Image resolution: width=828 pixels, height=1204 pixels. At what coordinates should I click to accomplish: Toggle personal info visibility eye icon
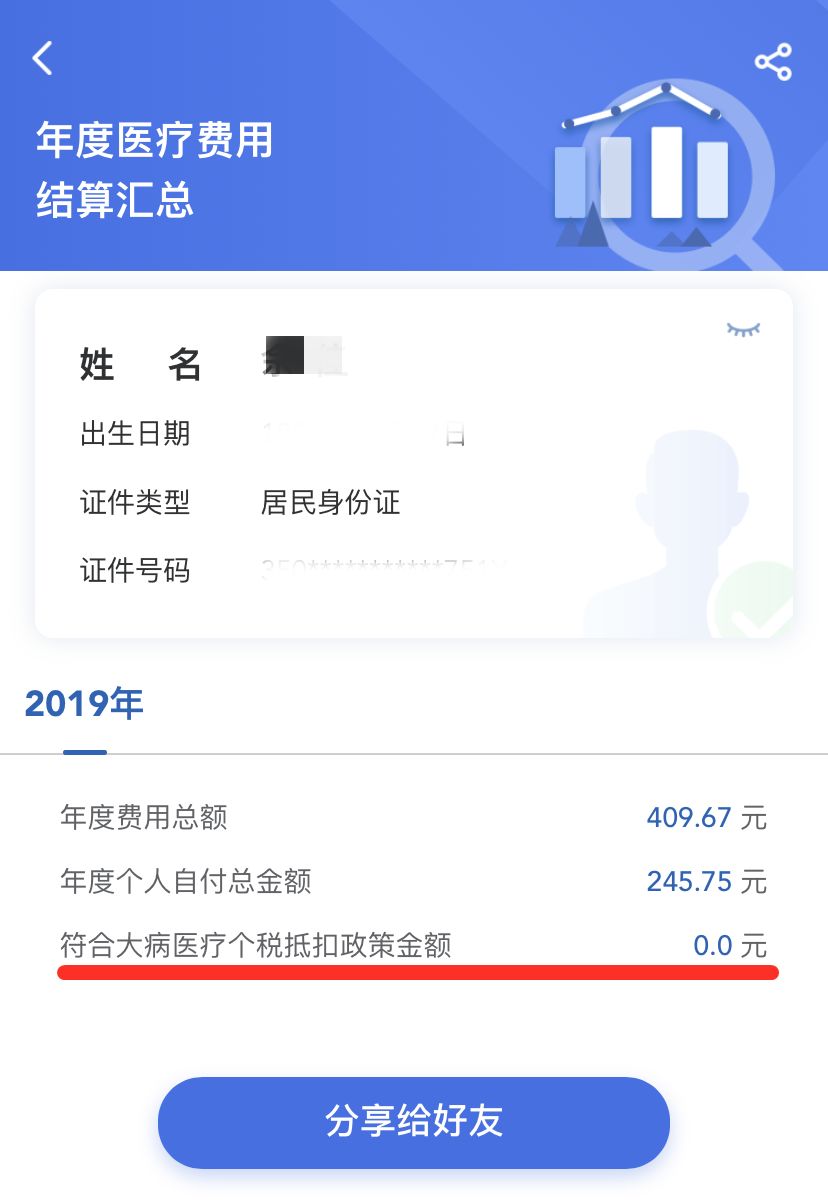(x=743, y=329)
